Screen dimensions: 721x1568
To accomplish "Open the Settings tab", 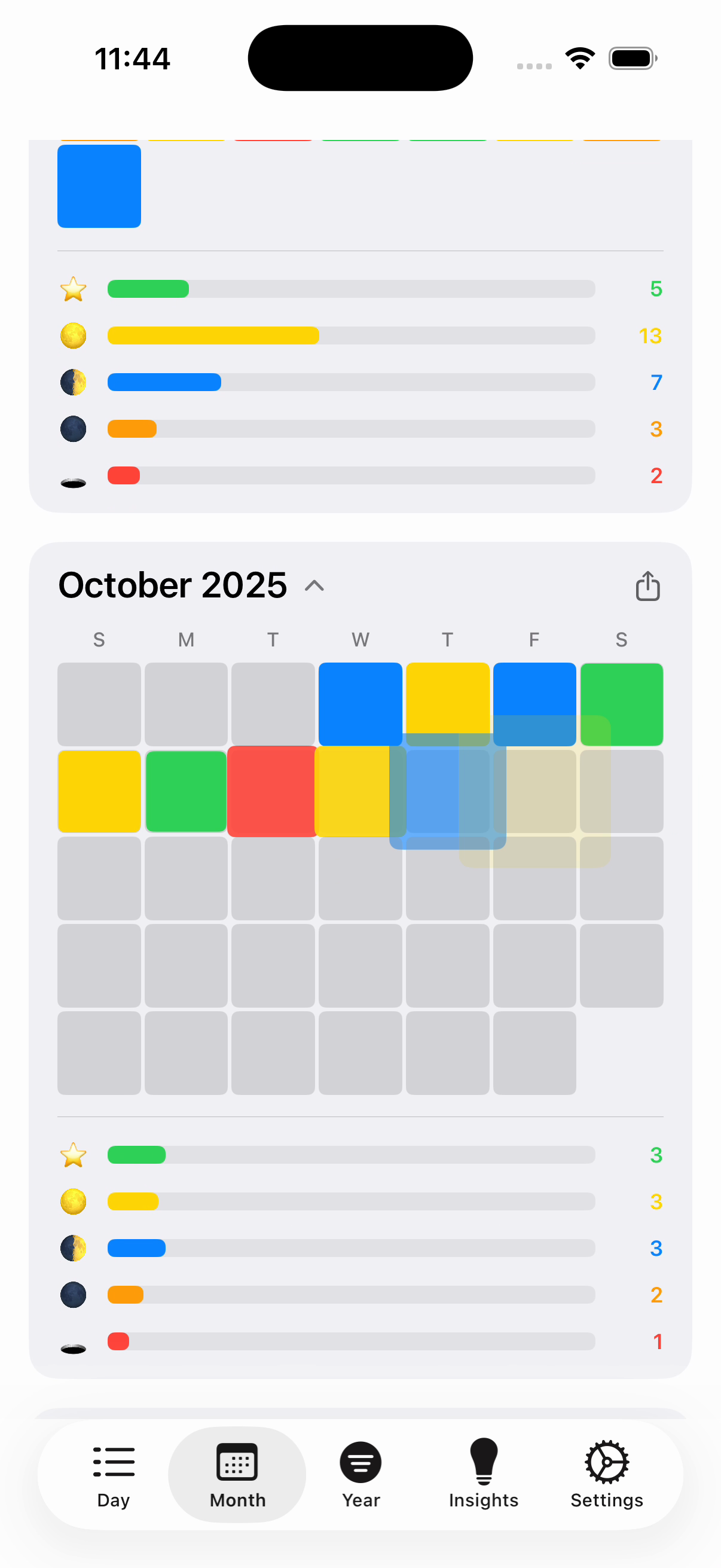I will (x=607, y=1474).
